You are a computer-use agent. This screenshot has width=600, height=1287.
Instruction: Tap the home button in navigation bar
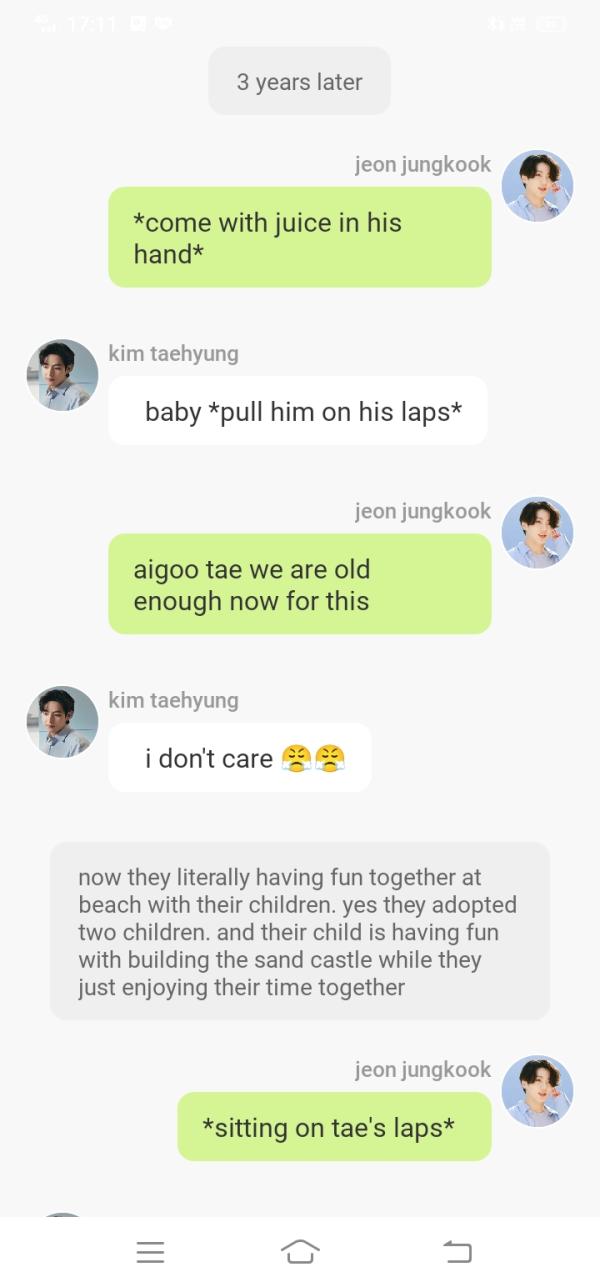[300, 1251]
